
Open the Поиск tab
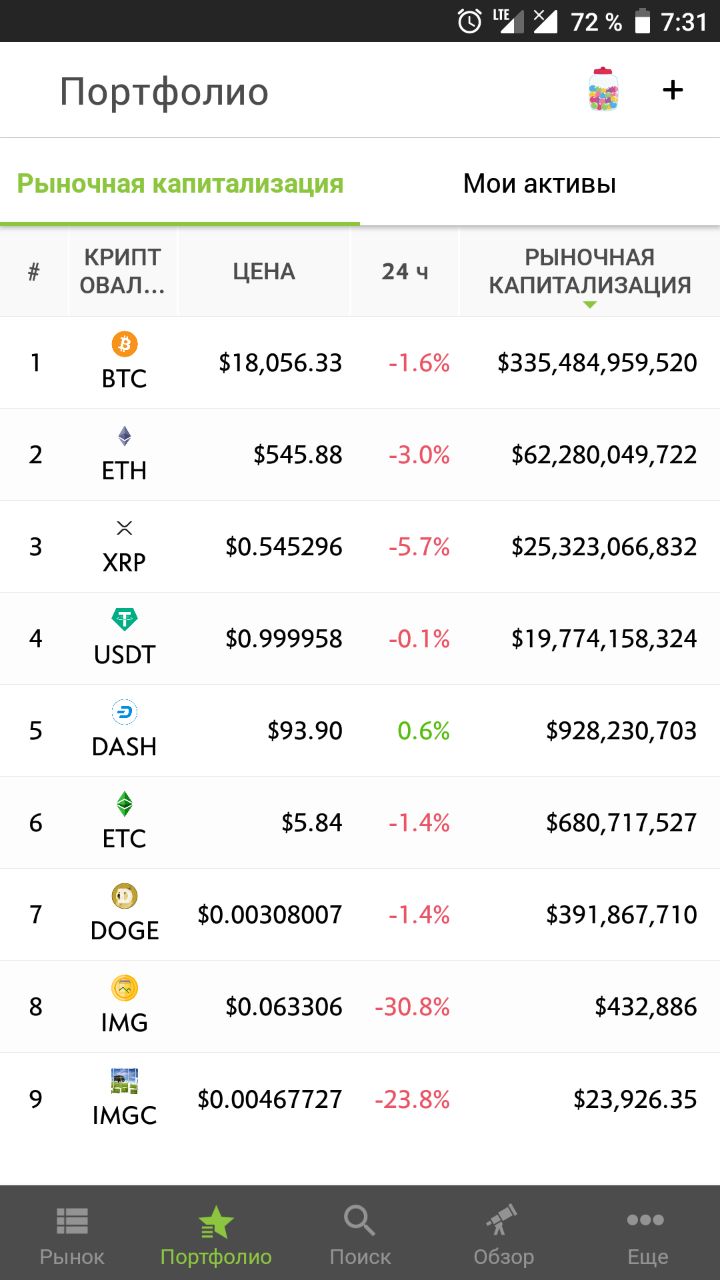(x=360, y=1235)
